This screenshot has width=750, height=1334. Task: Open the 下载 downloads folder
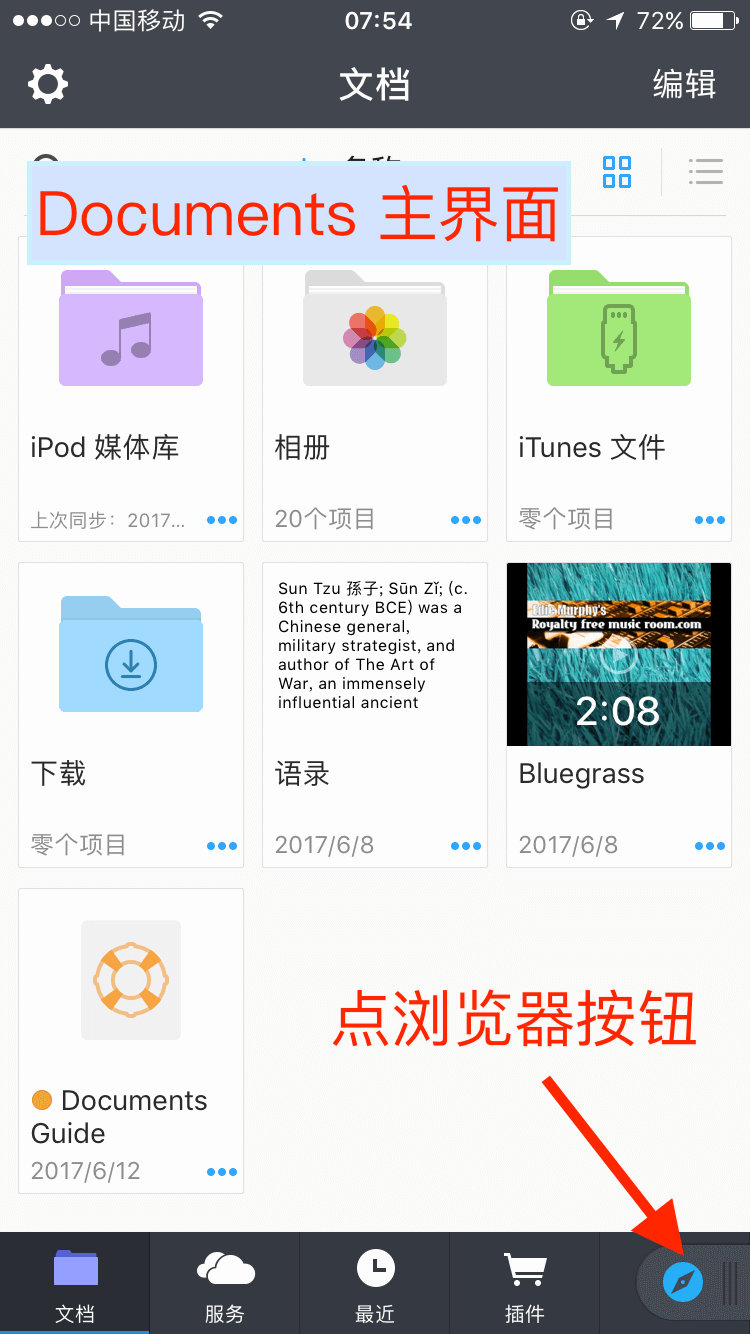[131, 715]
